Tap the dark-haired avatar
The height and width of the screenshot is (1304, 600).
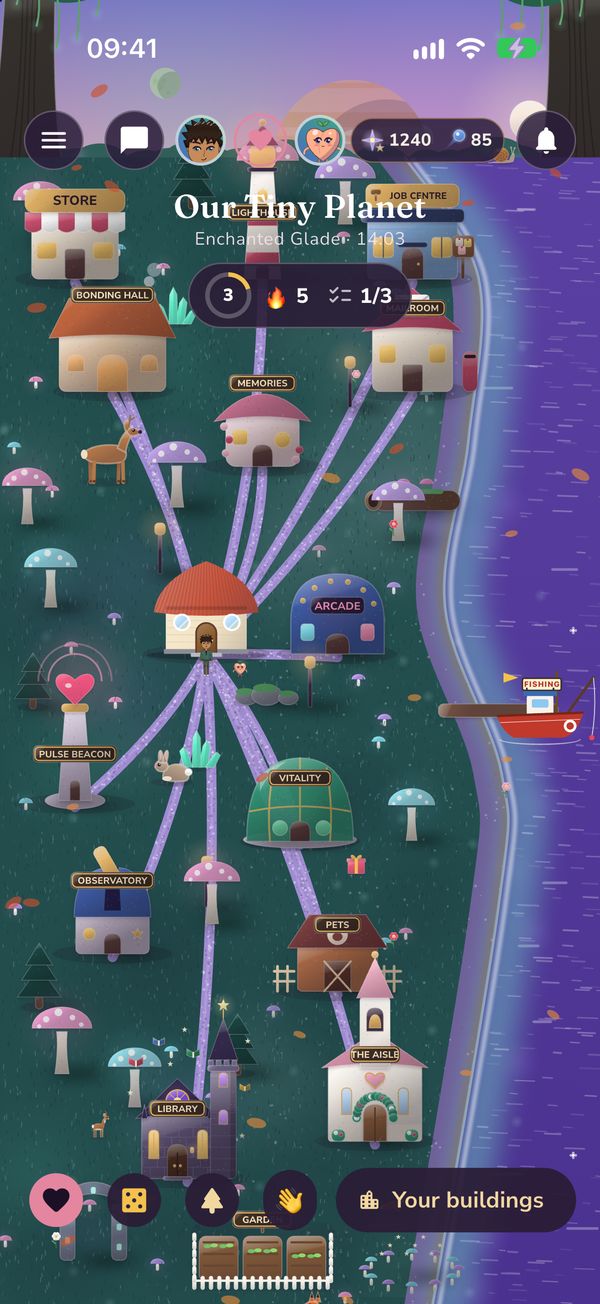click(x=200, y=140)
